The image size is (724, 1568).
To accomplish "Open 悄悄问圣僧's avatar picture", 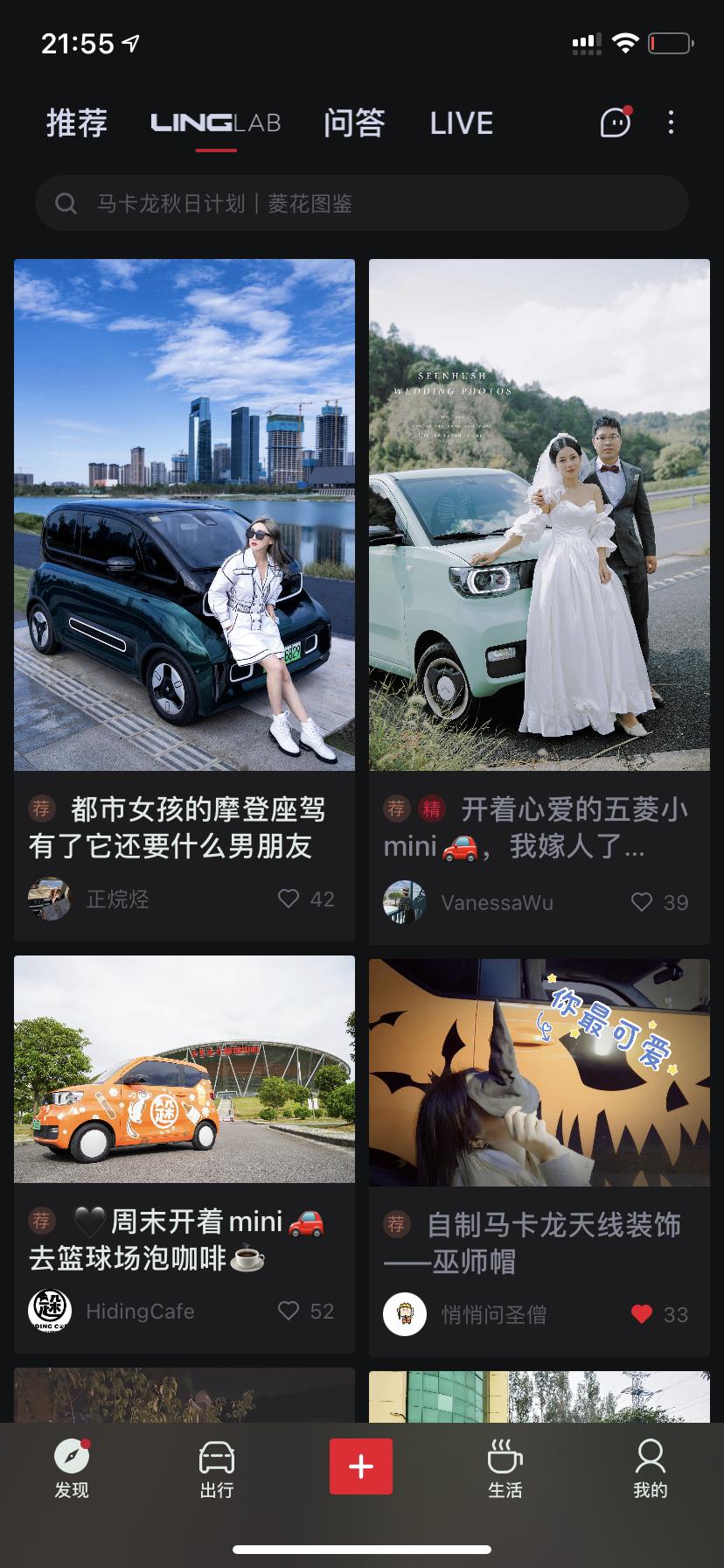I will click(405, 1313).
